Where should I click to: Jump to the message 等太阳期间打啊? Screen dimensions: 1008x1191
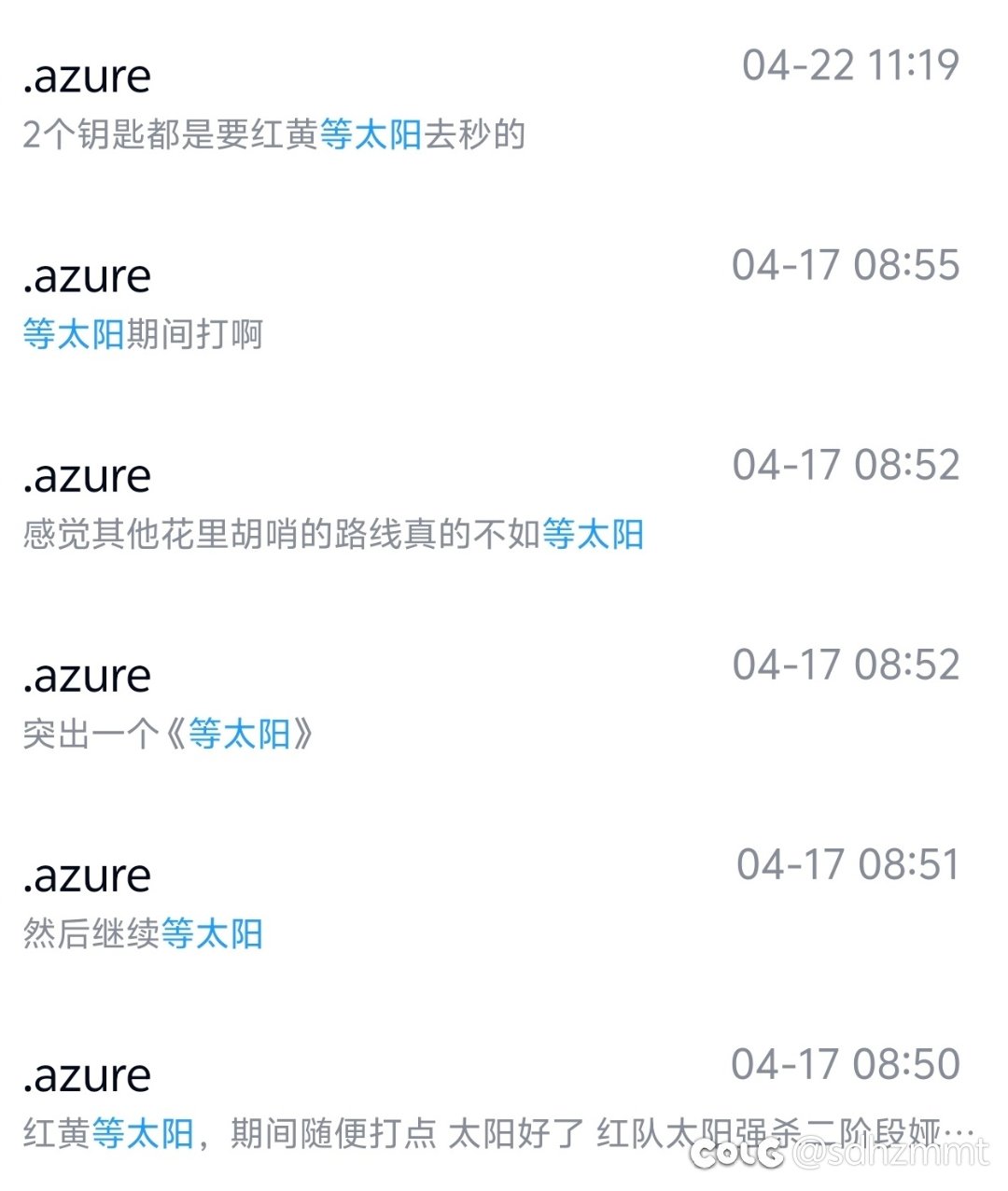point(143,334)
